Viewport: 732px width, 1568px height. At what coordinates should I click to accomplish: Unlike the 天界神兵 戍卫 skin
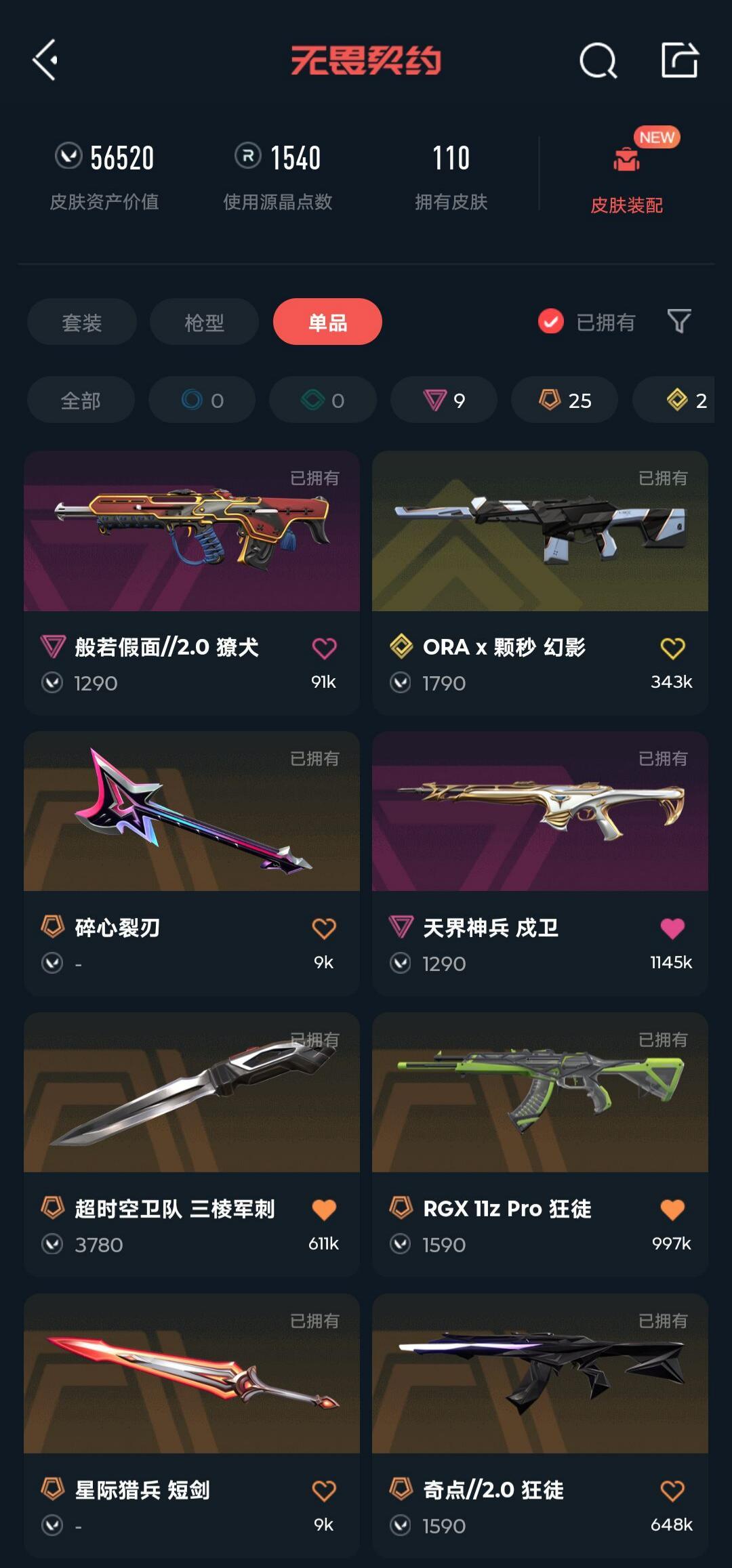(672, 929)
